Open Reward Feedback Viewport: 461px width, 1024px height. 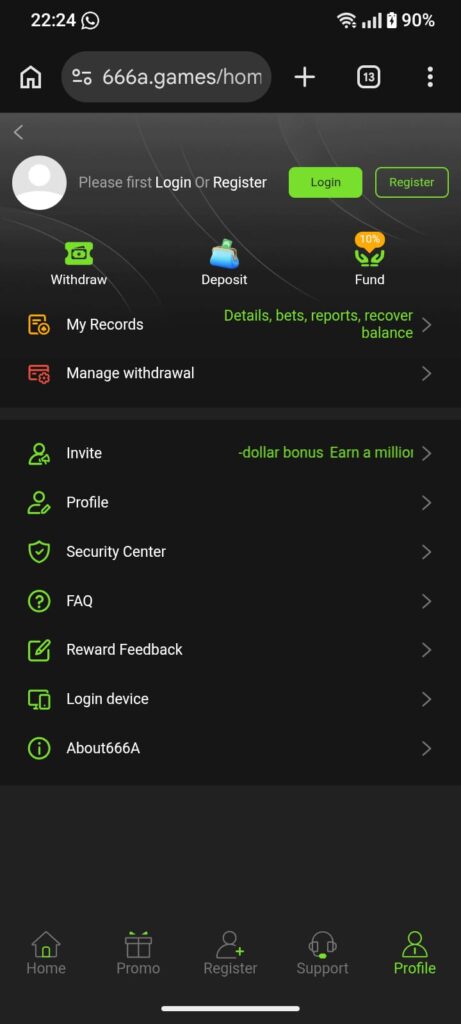point(230,650)
